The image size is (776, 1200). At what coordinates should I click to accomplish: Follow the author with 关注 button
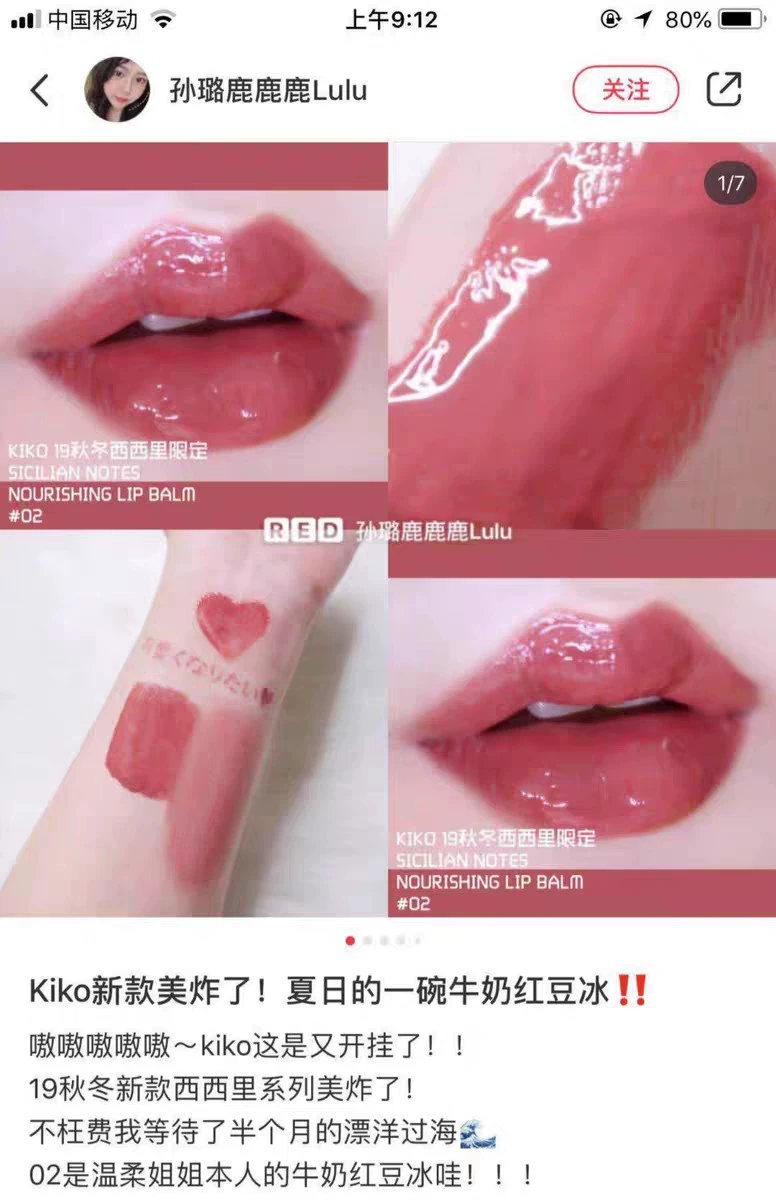point(625,90)
